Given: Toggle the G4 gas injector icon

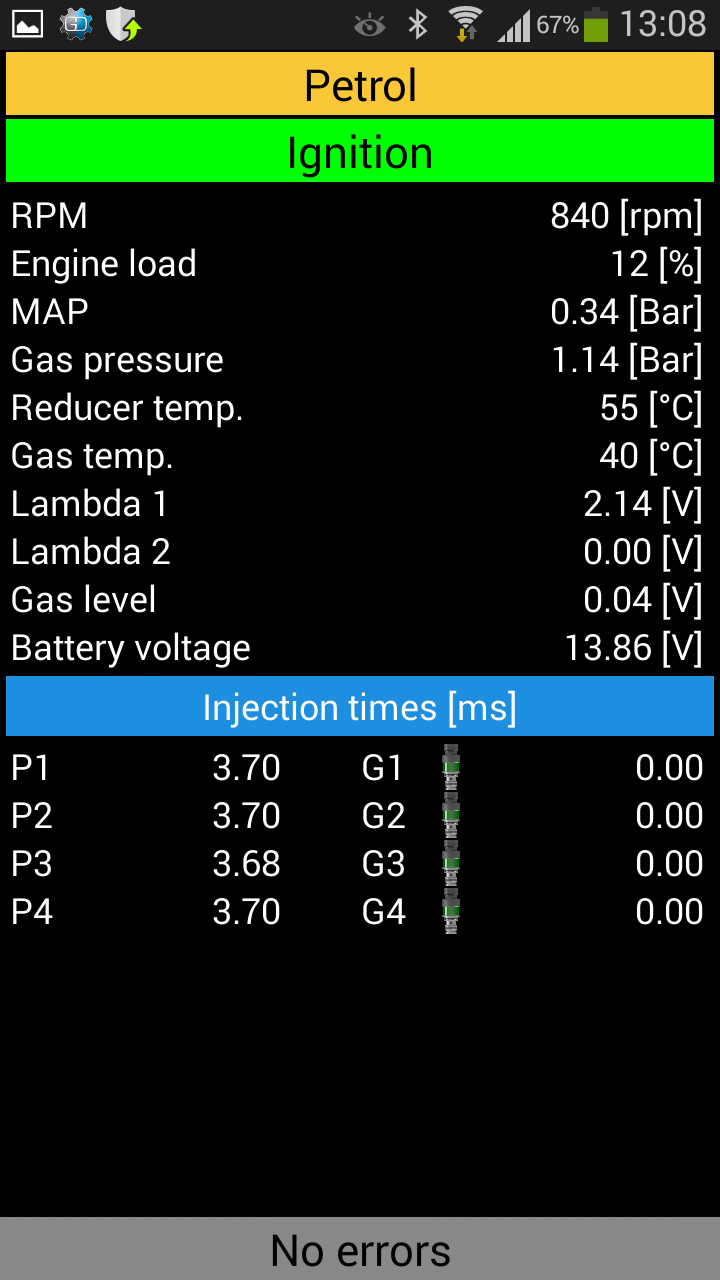Looking at the screenshot, I should pyautogui.click(x=451, y=911).
